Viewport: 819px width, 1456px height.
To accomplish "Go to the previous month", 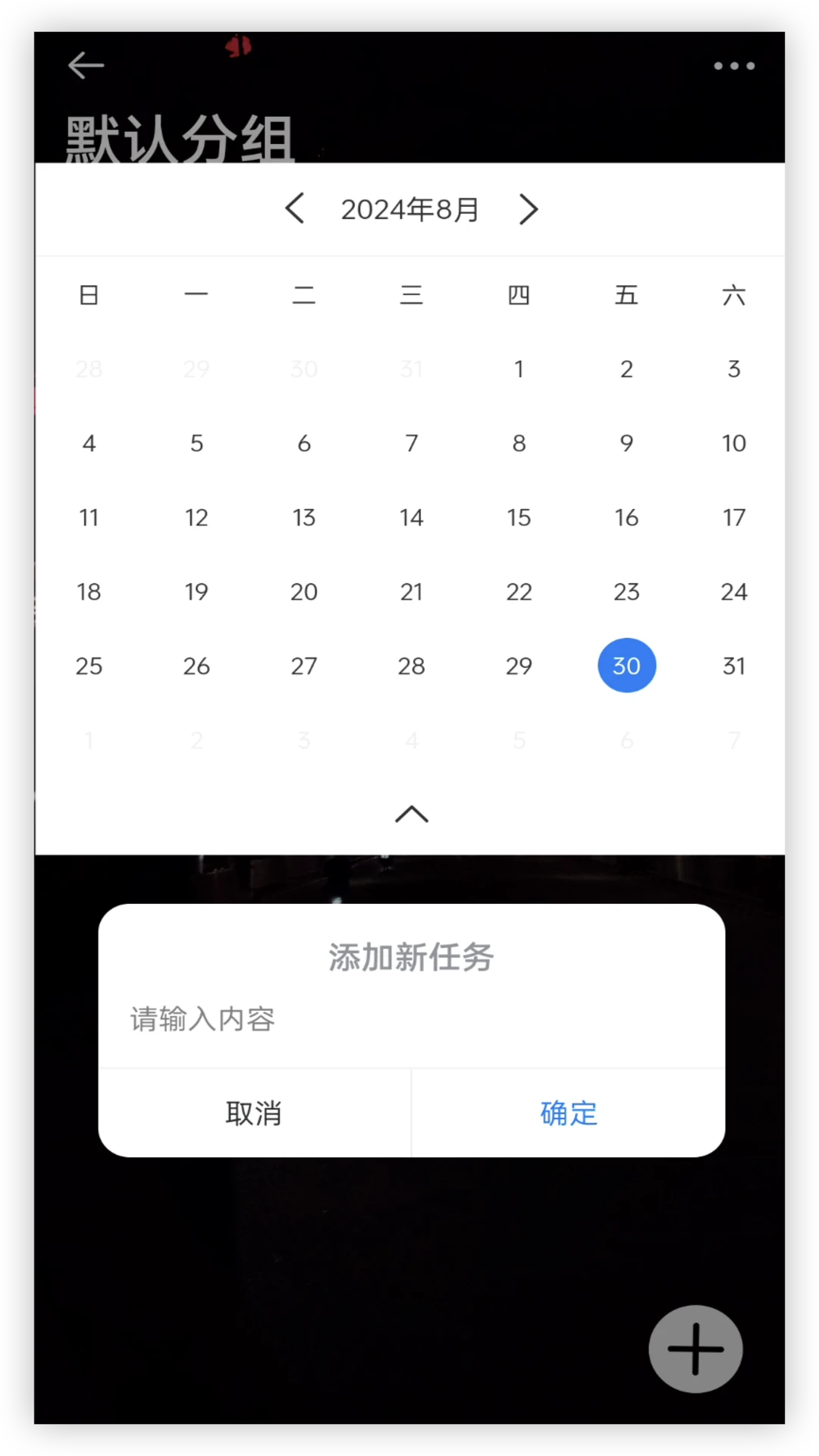I will click(295, 209).
